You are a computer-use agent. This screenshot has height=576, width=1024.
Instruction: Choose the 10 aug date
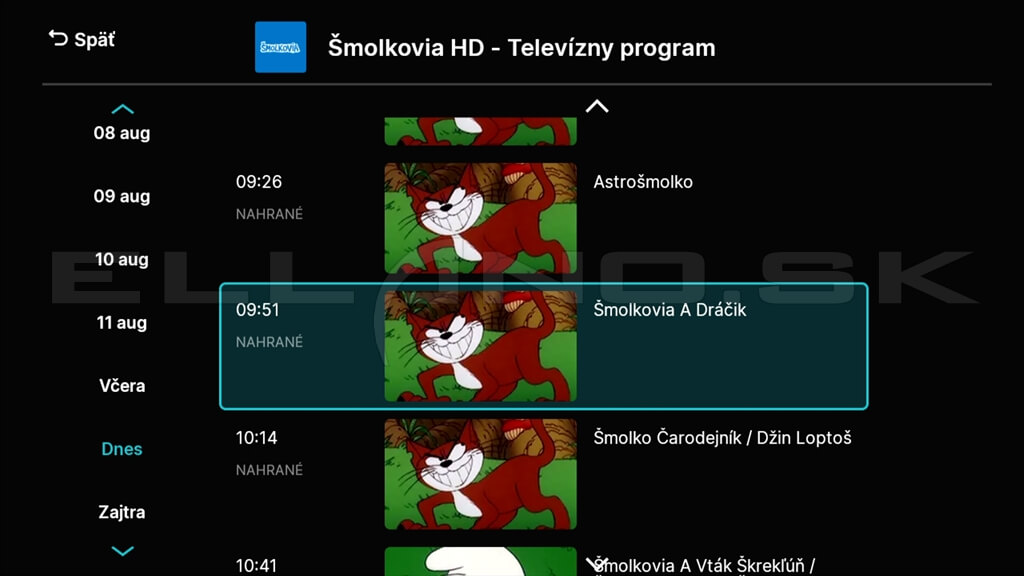pos(122,259)
